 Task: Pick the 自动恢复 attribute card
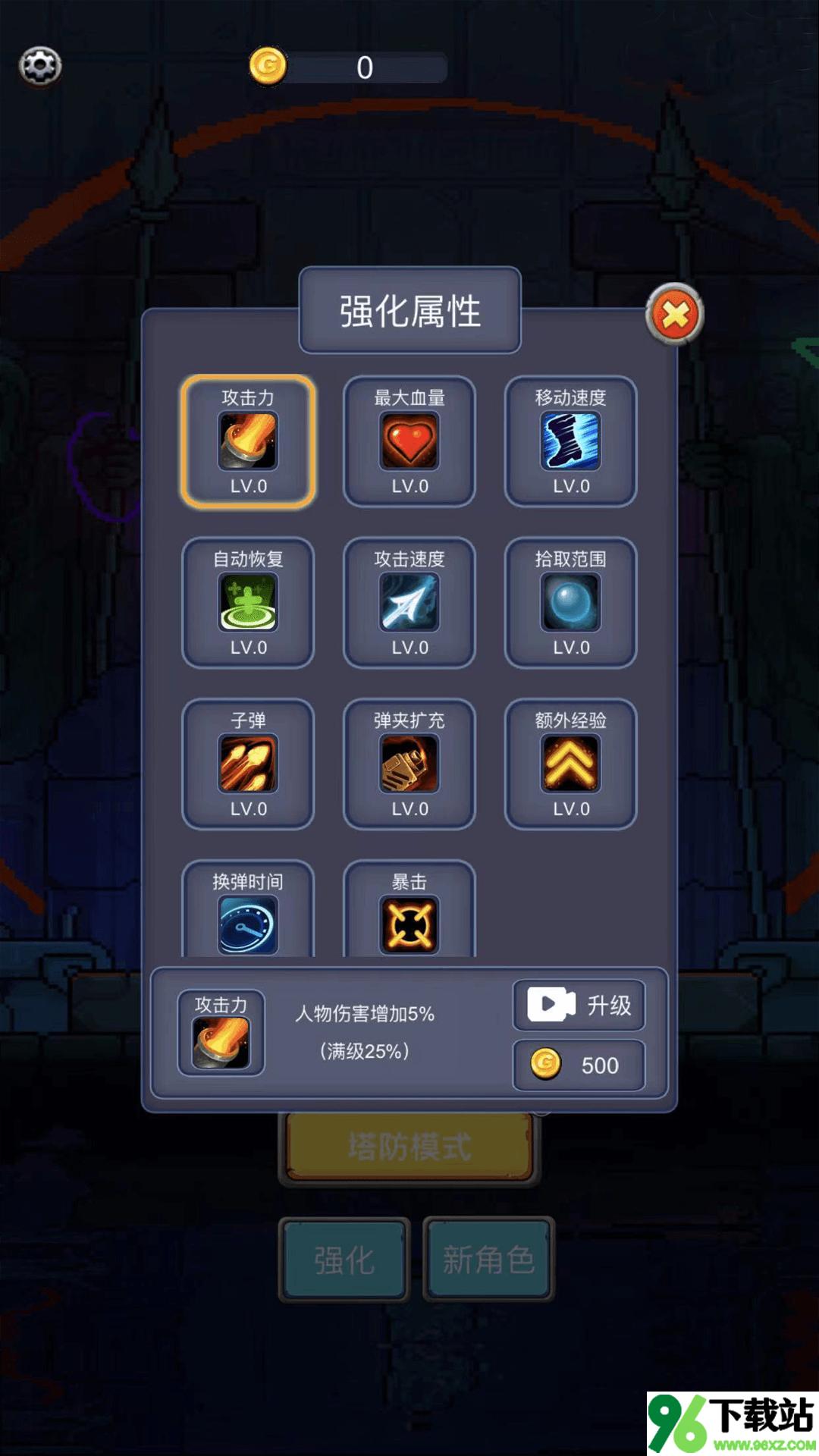(248, 603)
